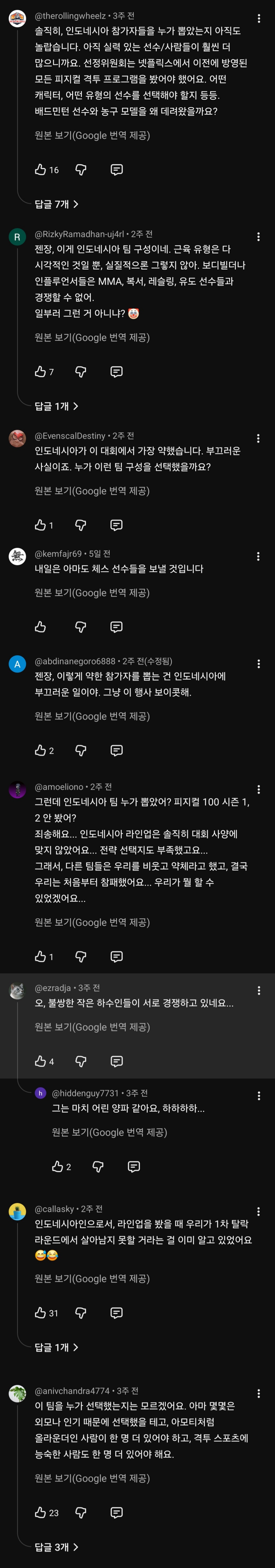Image resolution: width=275 pixels, height=1568 pixels.
Task: Open @abdinanegoro6888's channel avatar
Action: 17,664
